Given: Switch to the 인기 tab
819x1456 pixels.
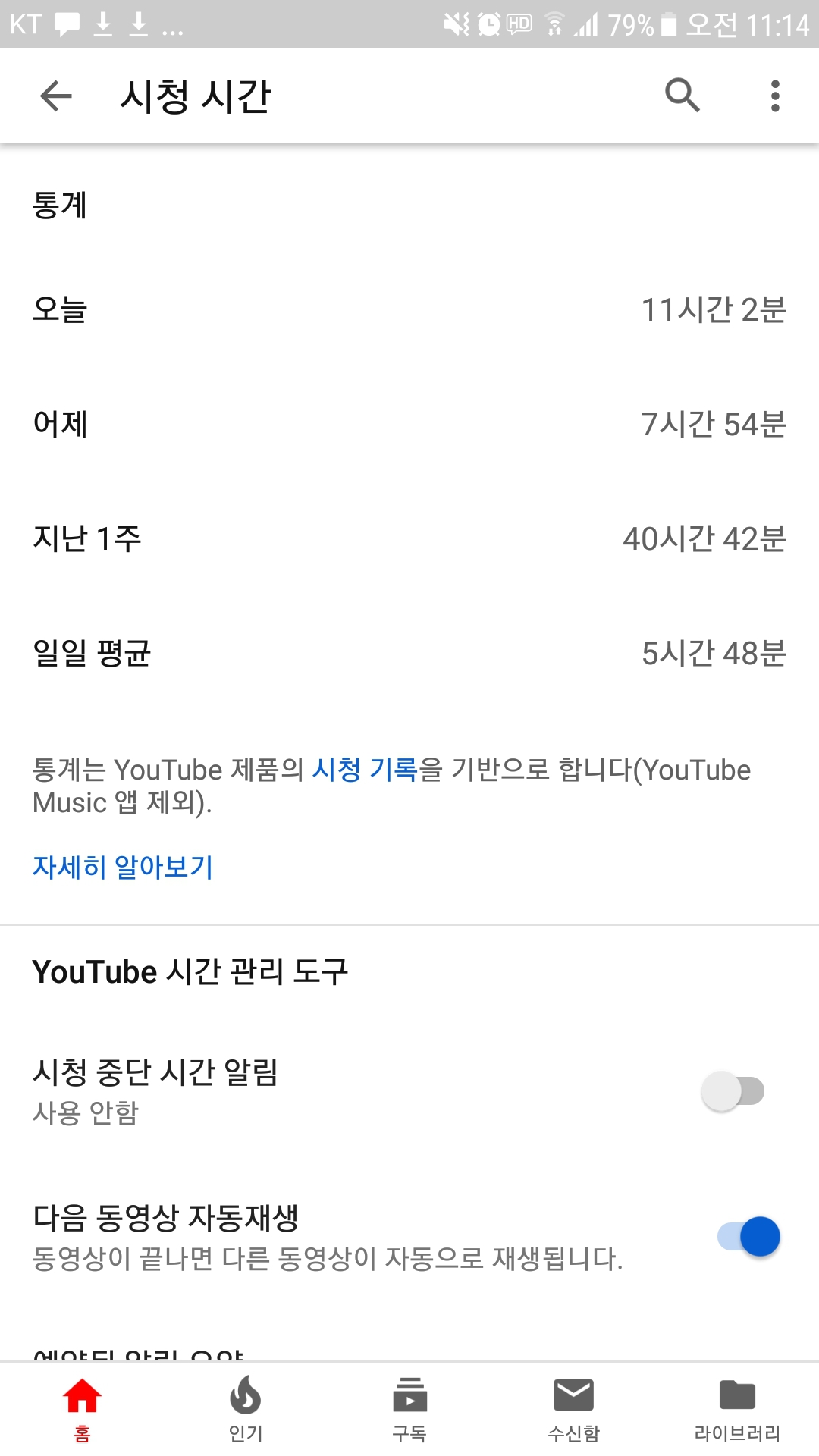Looking at the screenshot, I should pyautogui.click(x=246, y=1408).
